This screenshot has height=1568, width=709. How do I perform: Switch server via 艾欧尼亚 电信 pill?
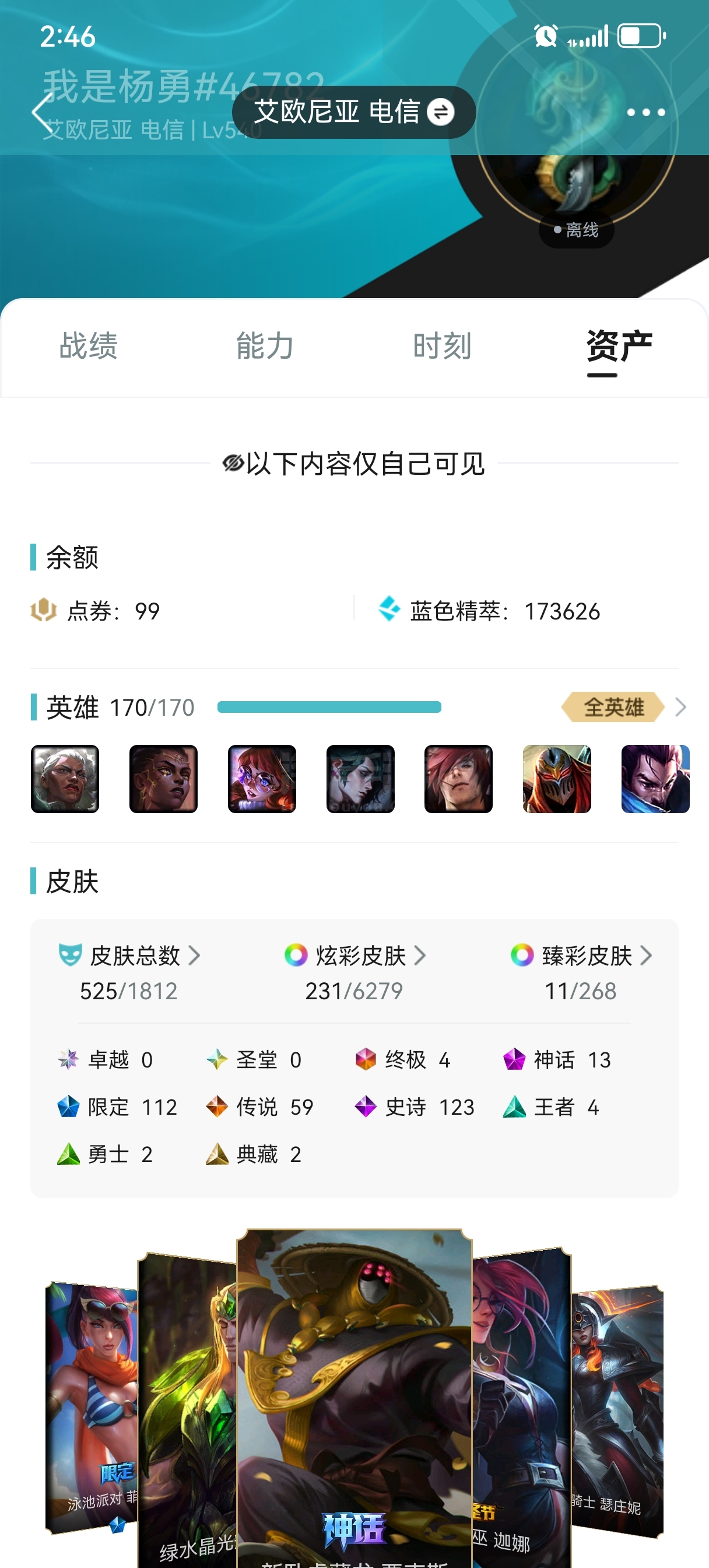click(x=353, y=112)
